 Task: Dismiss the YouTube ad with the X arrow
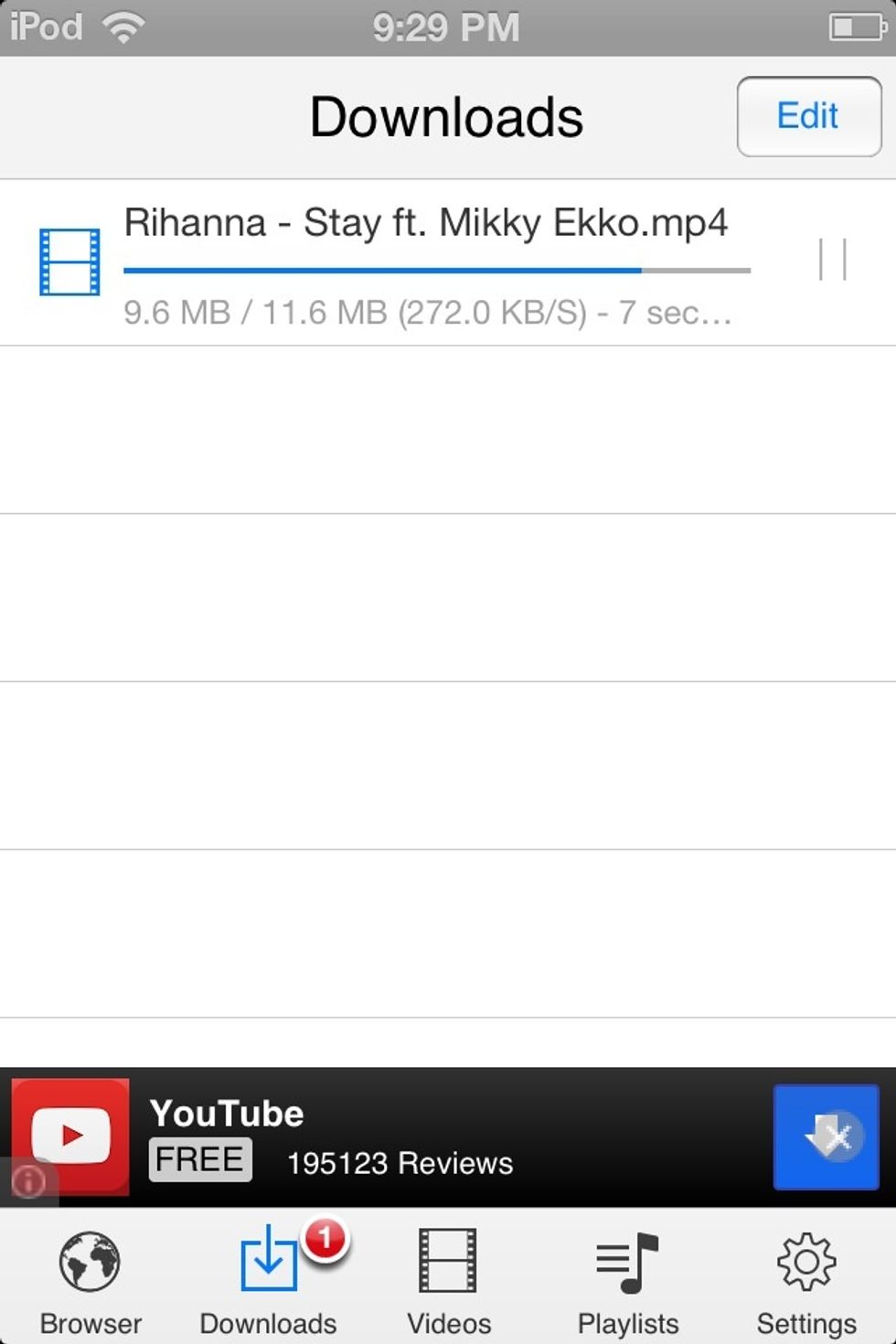pos(826,1136)
